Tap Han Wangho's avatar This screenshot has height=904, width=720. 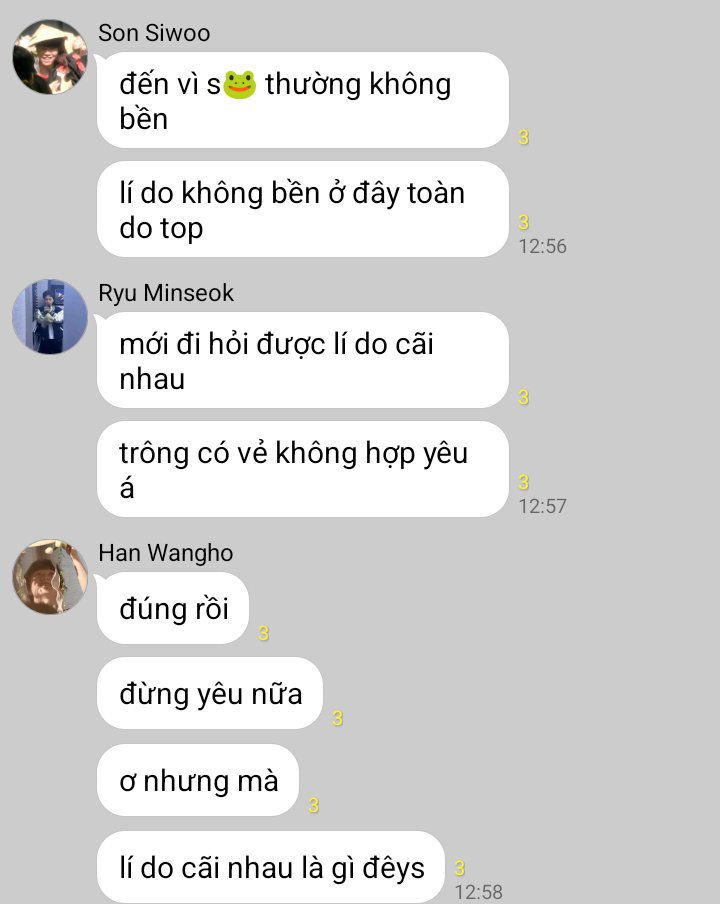pos(50,577)
